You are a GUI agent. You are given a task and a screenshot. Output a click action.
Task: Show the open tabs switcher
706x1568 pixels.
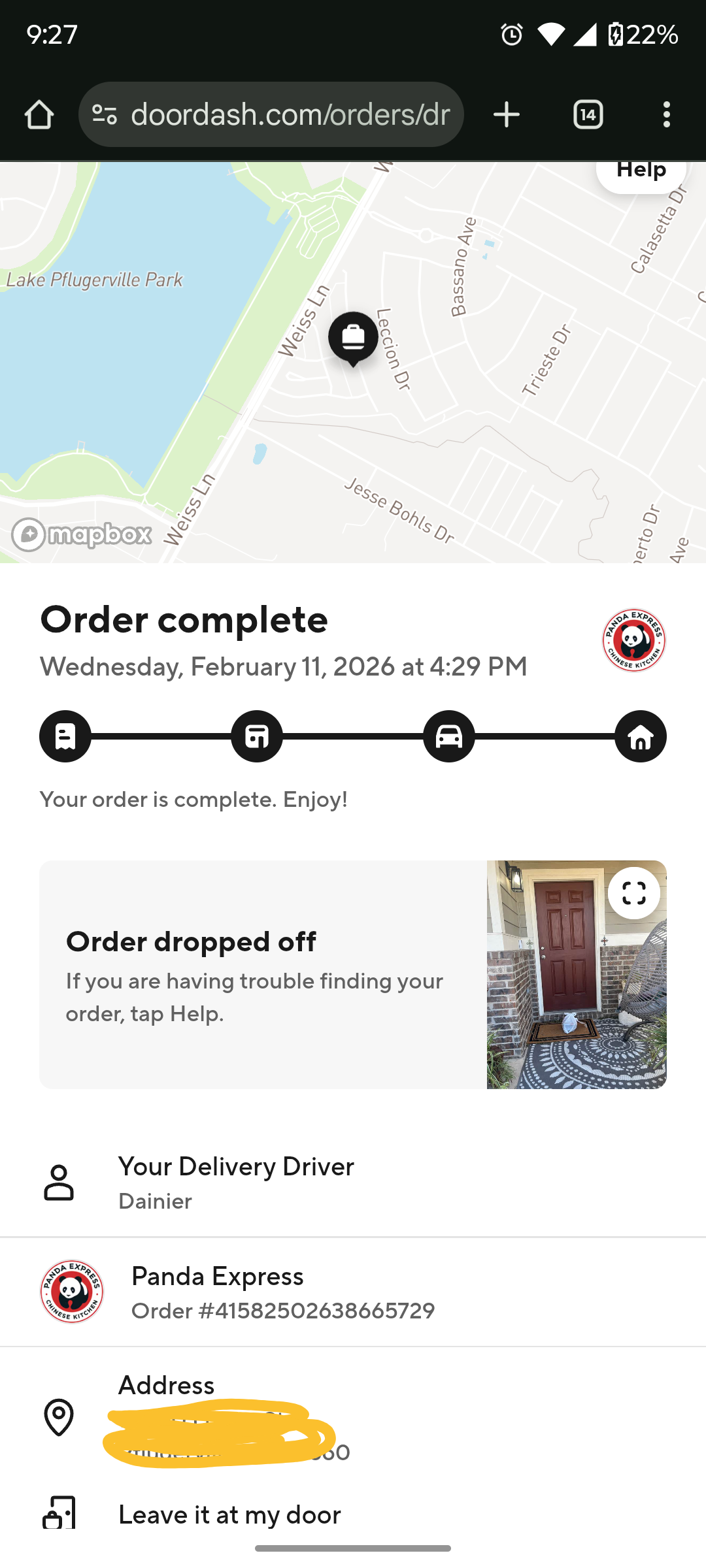pos(588,115)
